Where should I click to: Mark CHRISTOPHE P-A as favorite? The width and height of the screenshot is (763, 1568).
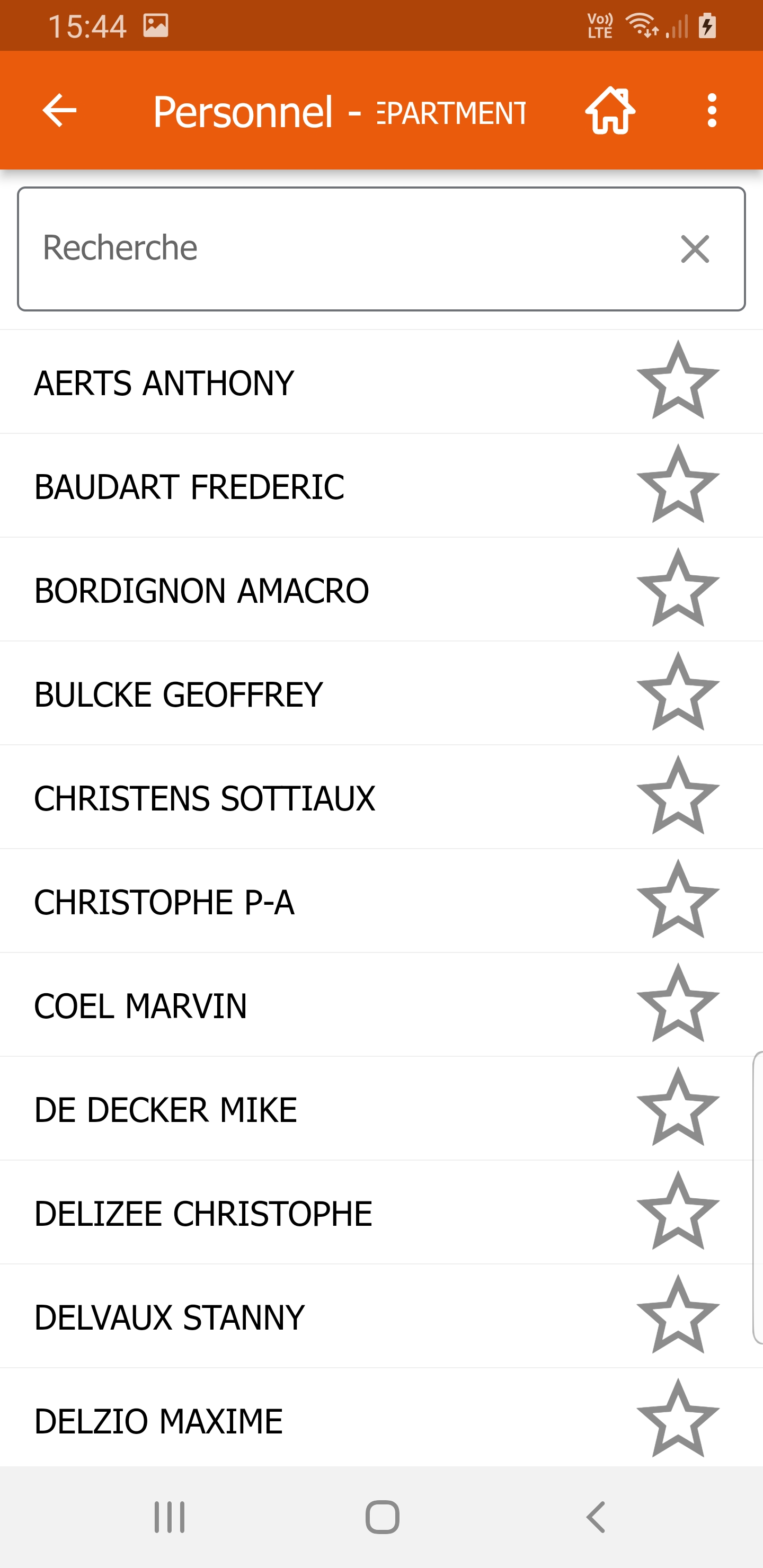(x=678, y=900)
